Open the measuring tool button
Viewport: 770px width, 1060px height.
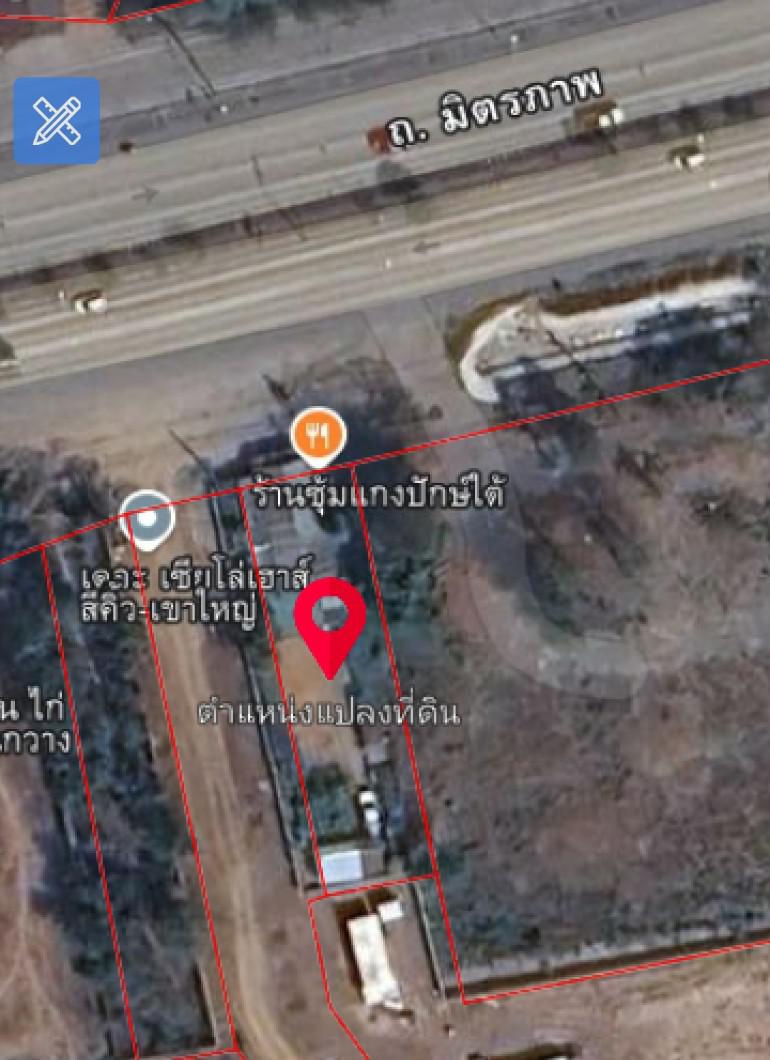pyautogui.click(x=57, y=121)
